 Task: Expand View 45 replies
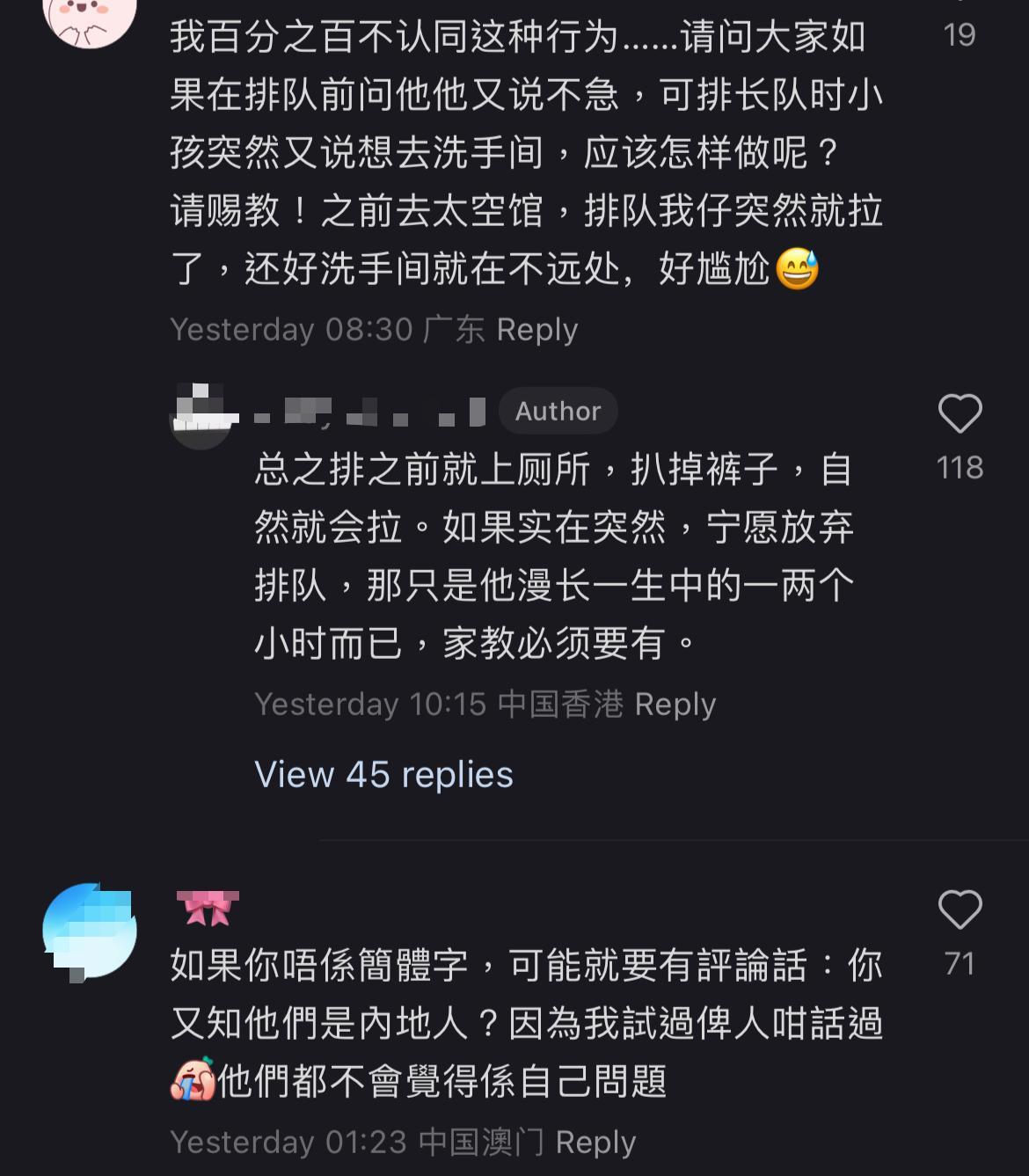(383, 775)
